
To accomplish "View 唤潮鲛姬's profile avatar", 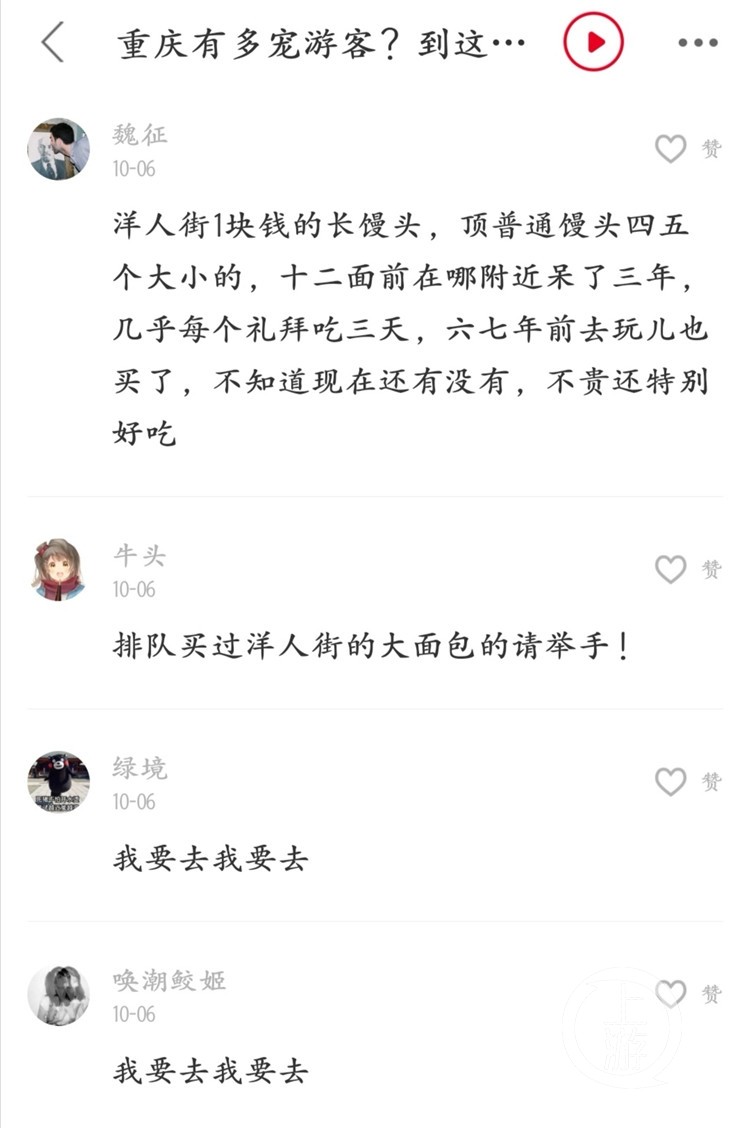I will tap(58, 995).
